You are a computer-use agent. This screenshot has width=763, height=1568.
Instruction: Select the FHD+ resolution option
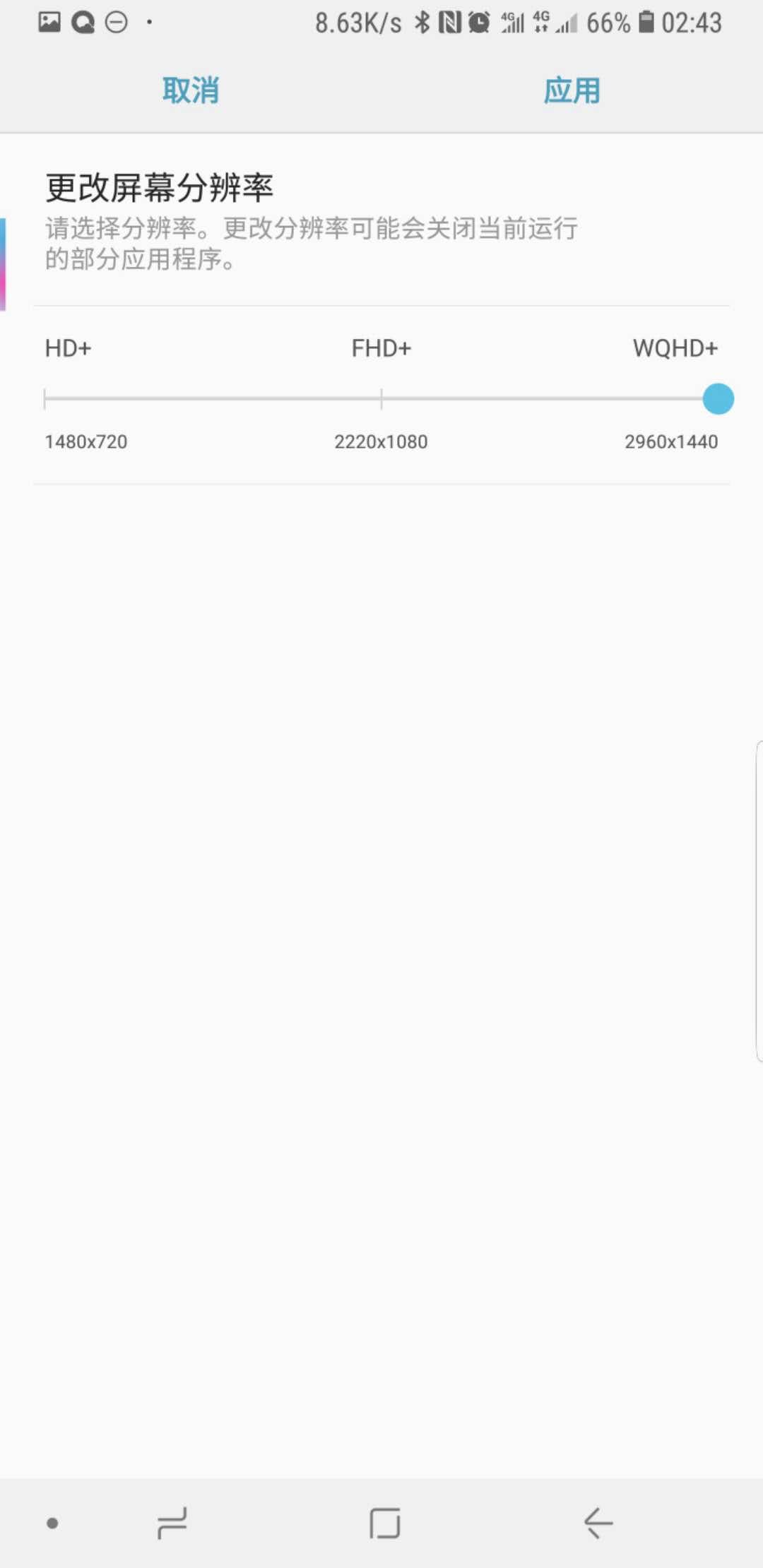pyautogui.click(x=381, y=348)
